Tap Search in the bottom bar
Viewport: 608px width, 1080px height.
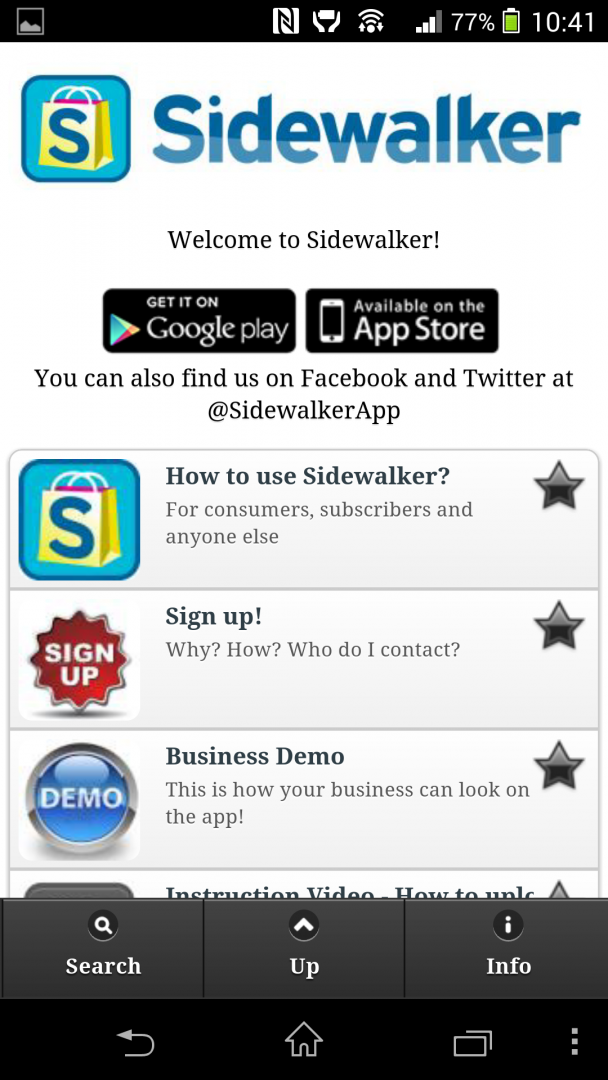pyautogui.click(x=103, y=947)
